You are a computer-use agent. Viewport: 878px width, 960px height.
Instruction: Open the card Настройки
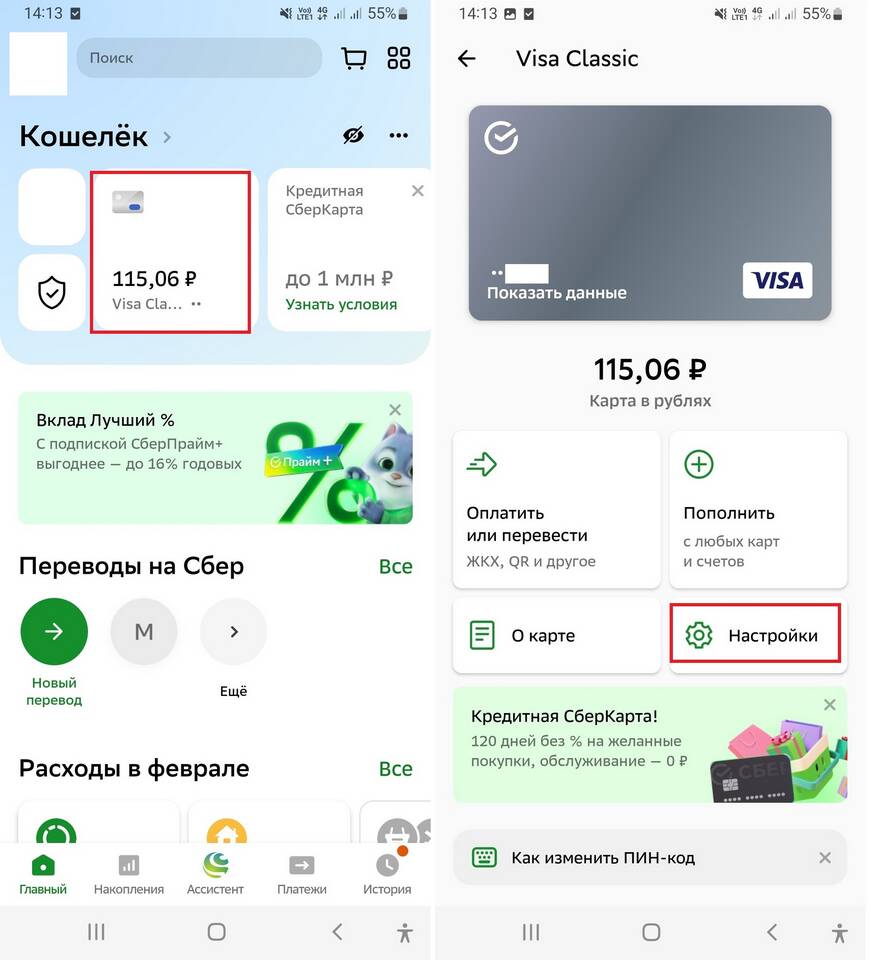[x=755, y=635]
